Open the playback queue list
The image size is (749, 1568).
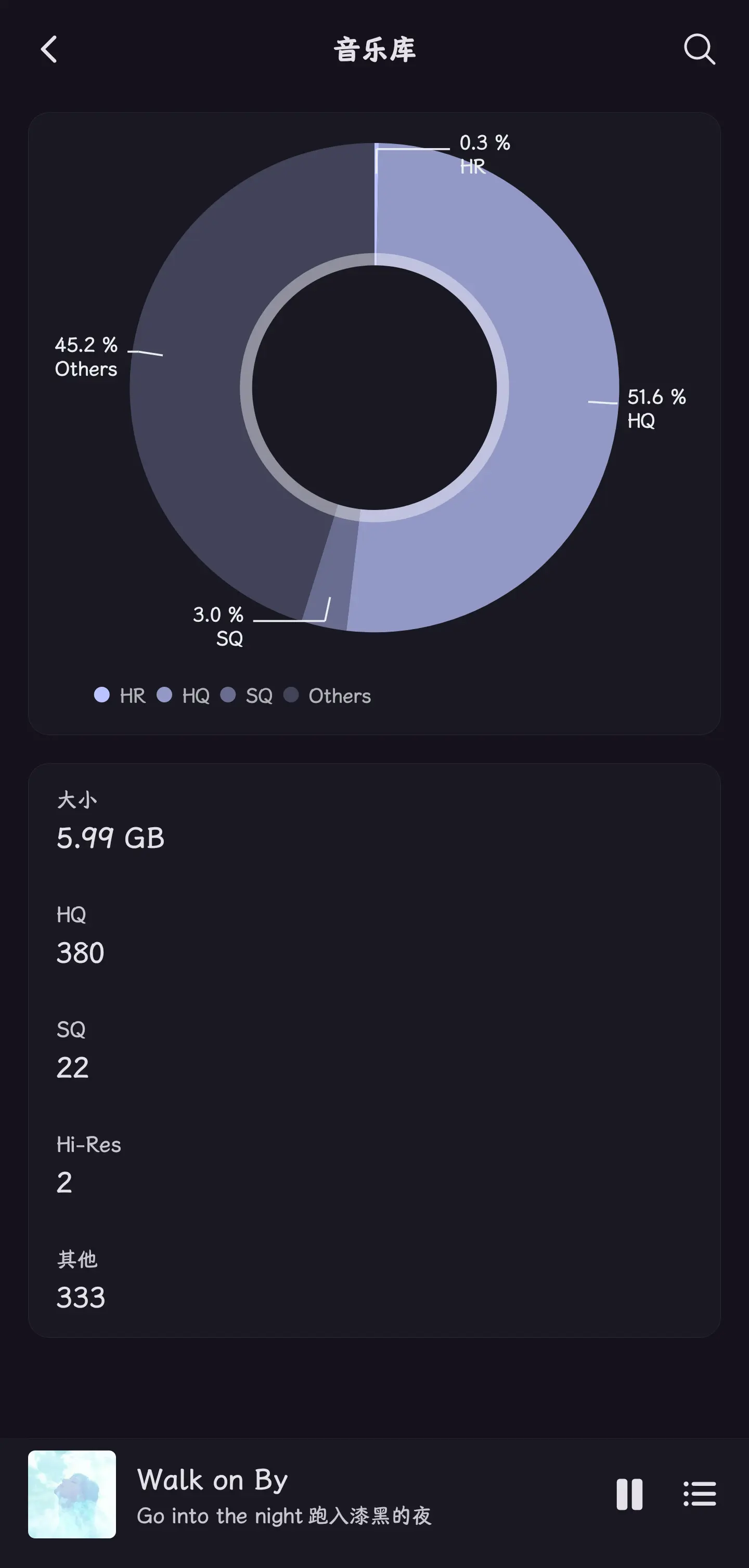click(700, 1494)
